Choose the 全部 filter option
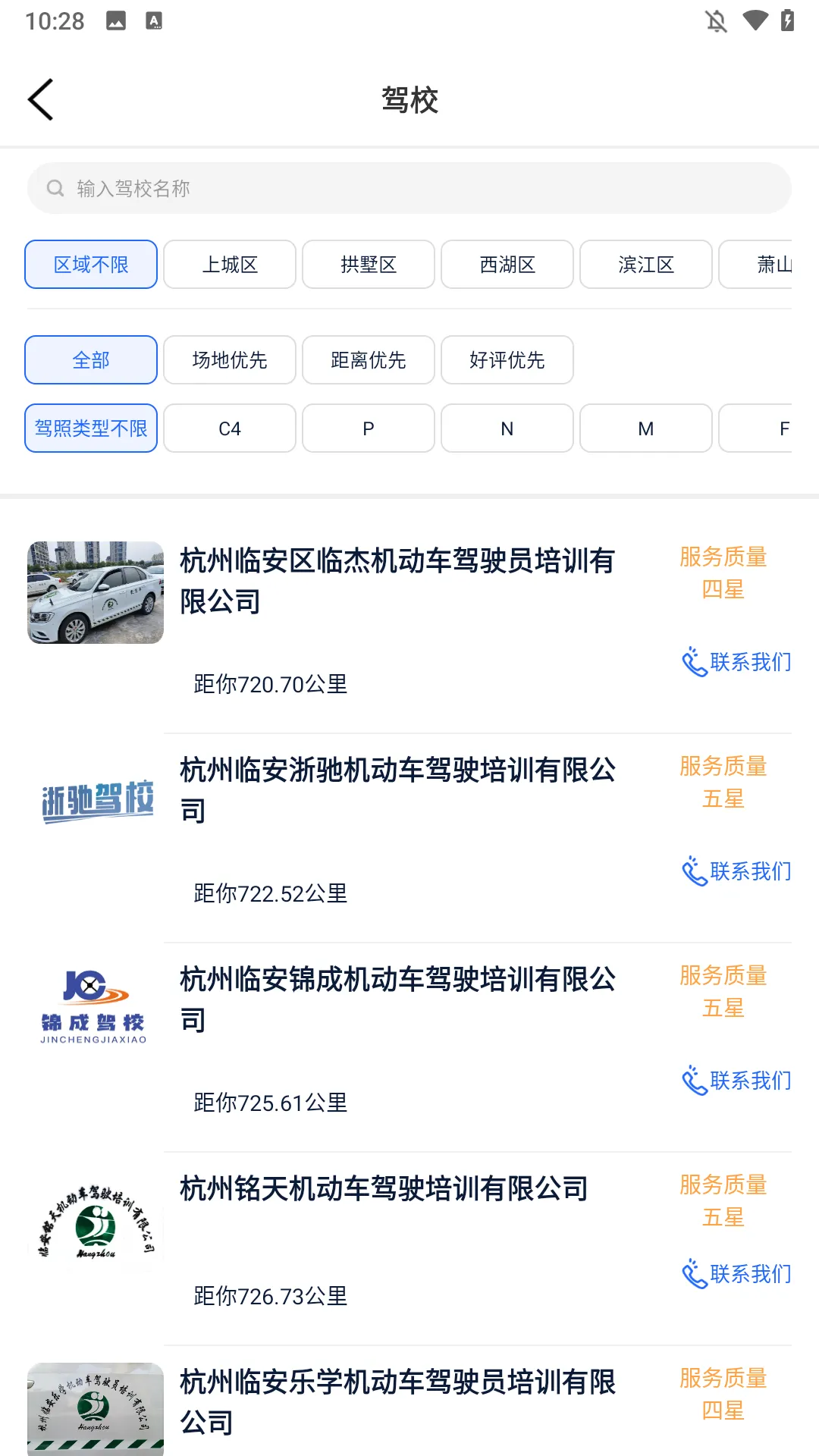Screen dimensions: 819x1456 click(90, 360)
